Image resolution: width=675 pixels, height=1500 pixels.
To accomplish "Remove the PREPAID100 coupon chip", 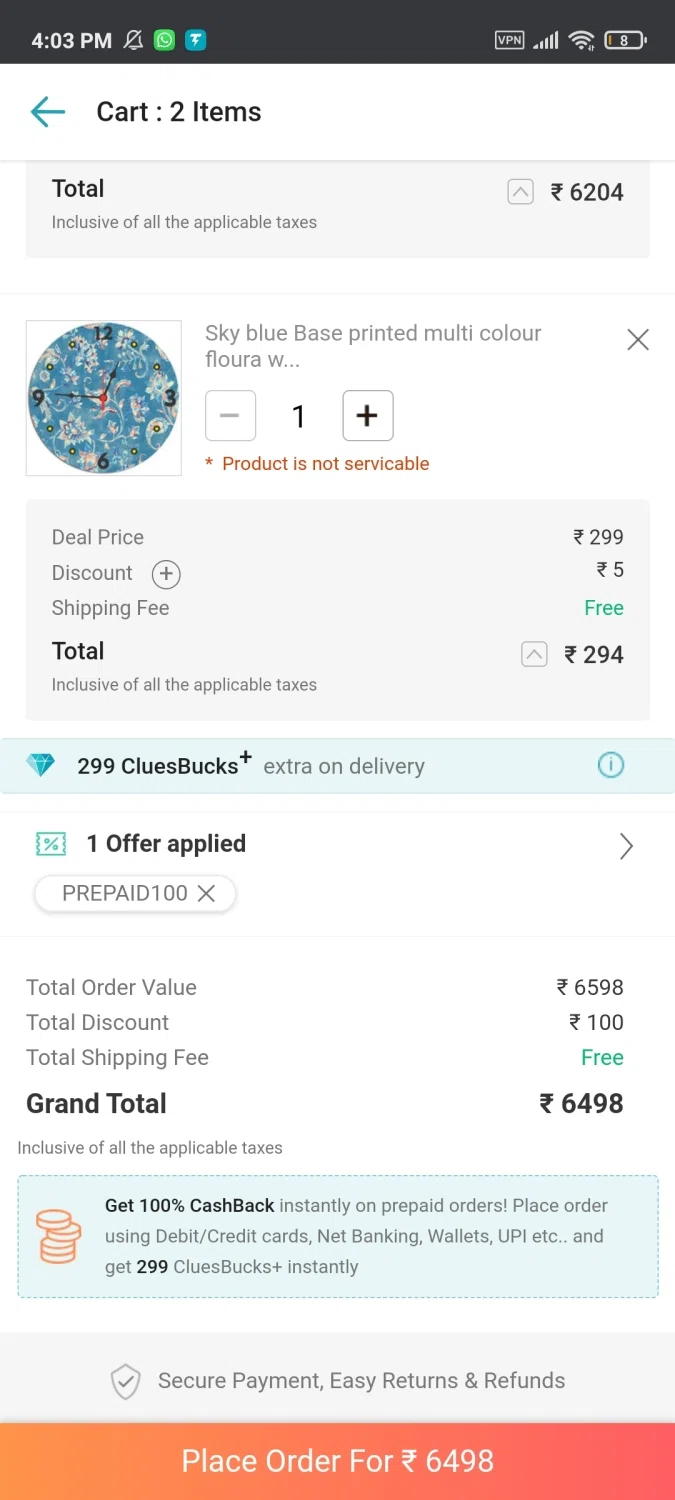I will [207, 894].
